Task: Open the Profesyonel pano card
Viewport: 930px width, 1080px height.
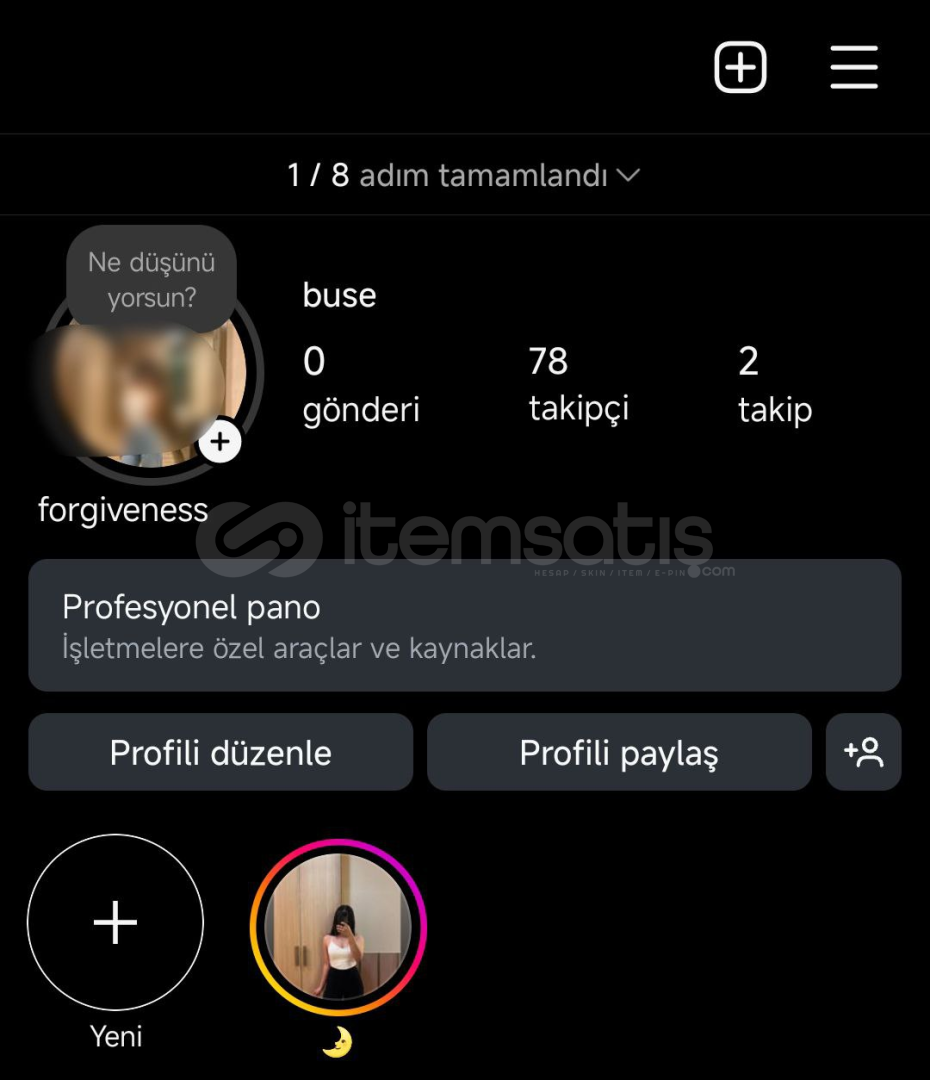Action: click(x=464, y=625)
